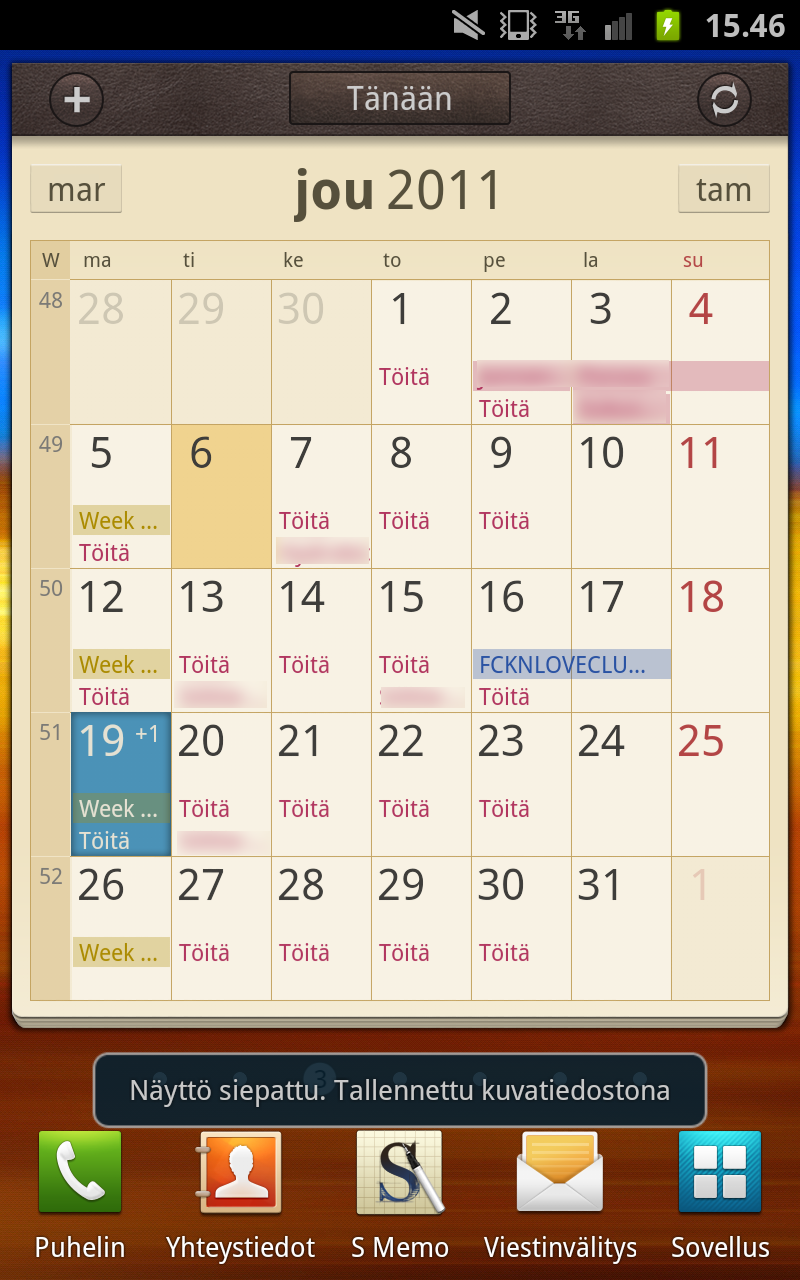Open December 10 in the calendar
Screen dimensions: 800x1280
[x=621, y=496]
